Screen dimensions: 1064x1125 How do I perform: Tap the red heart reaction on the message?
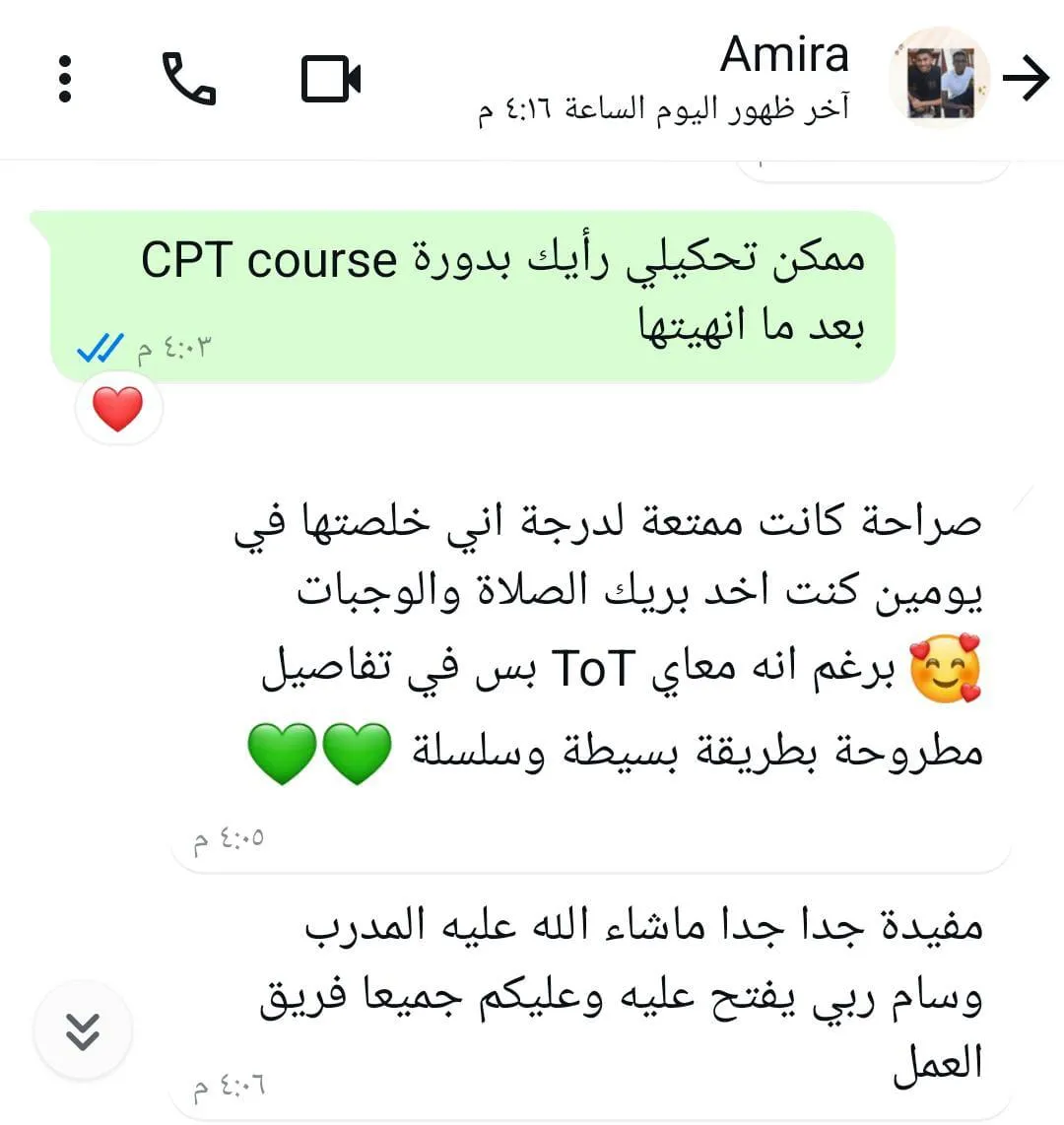pyautogui.click(x=118, y=409)
